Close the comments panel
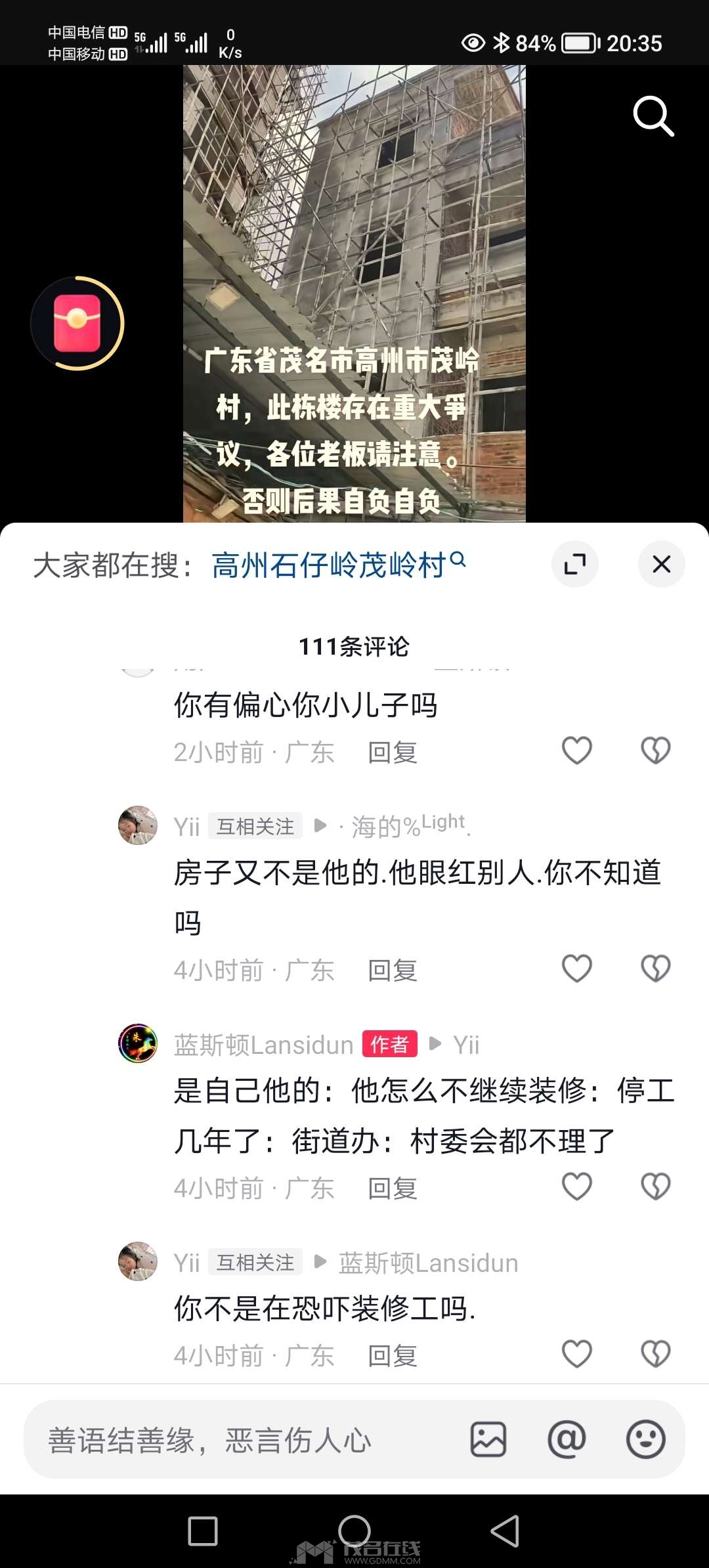This screenshot has width=709, height=1568. [x=661, y=564]
